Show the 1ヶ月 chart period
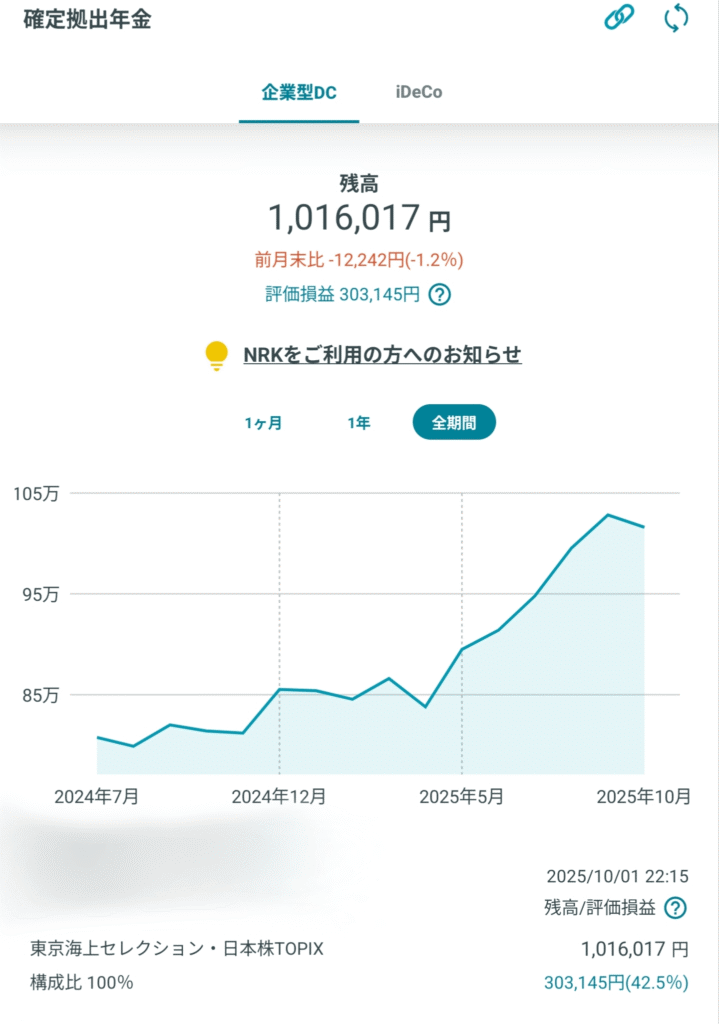 (263, 423)
